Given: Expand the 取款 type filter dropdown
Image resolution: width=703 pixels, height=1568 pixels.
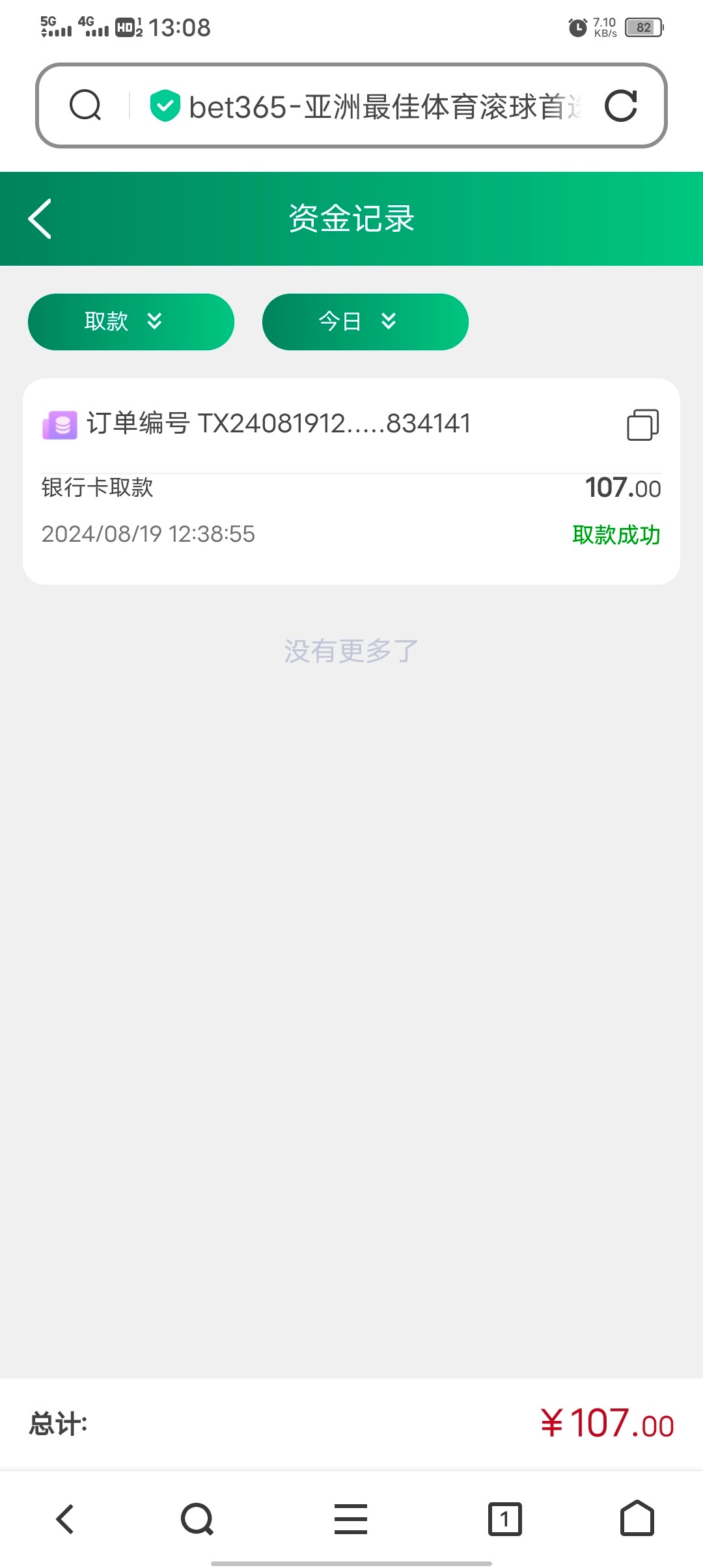Looking at the screenshot, I should [131, 322].
